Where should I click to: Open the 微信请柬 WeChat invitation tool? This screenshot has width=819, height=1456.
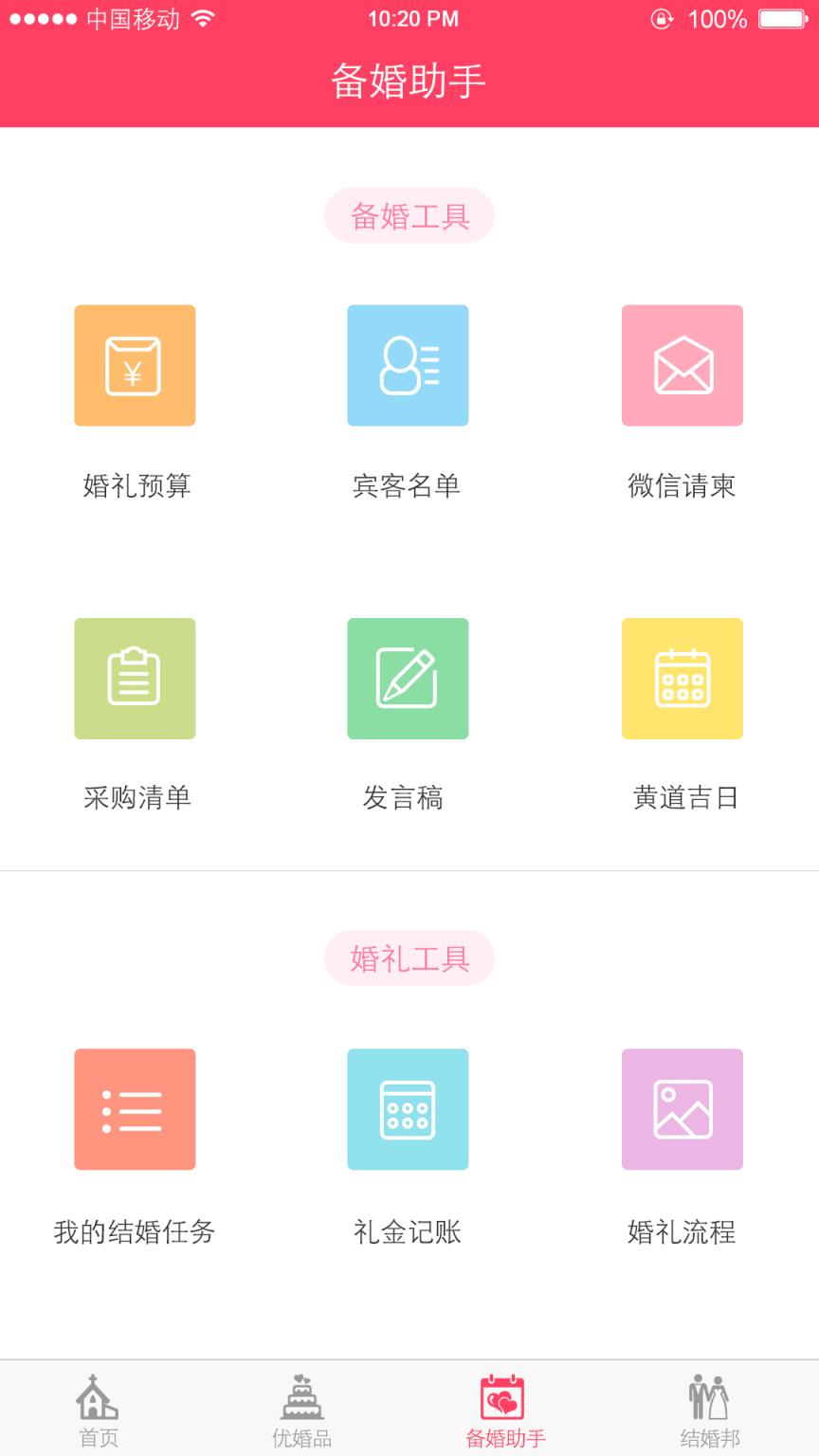click(x=682, y=365)
